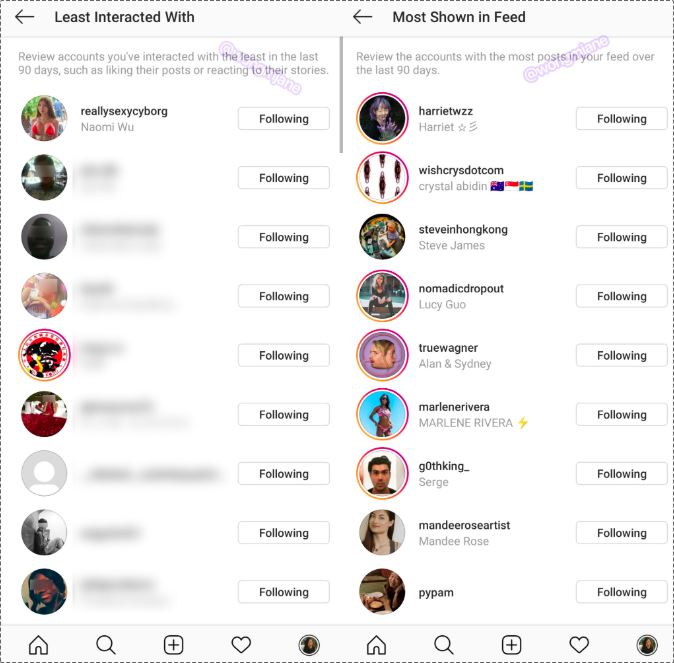Open steveinhongkong's profile row
674x663 pixels.
tap(462, 237)
